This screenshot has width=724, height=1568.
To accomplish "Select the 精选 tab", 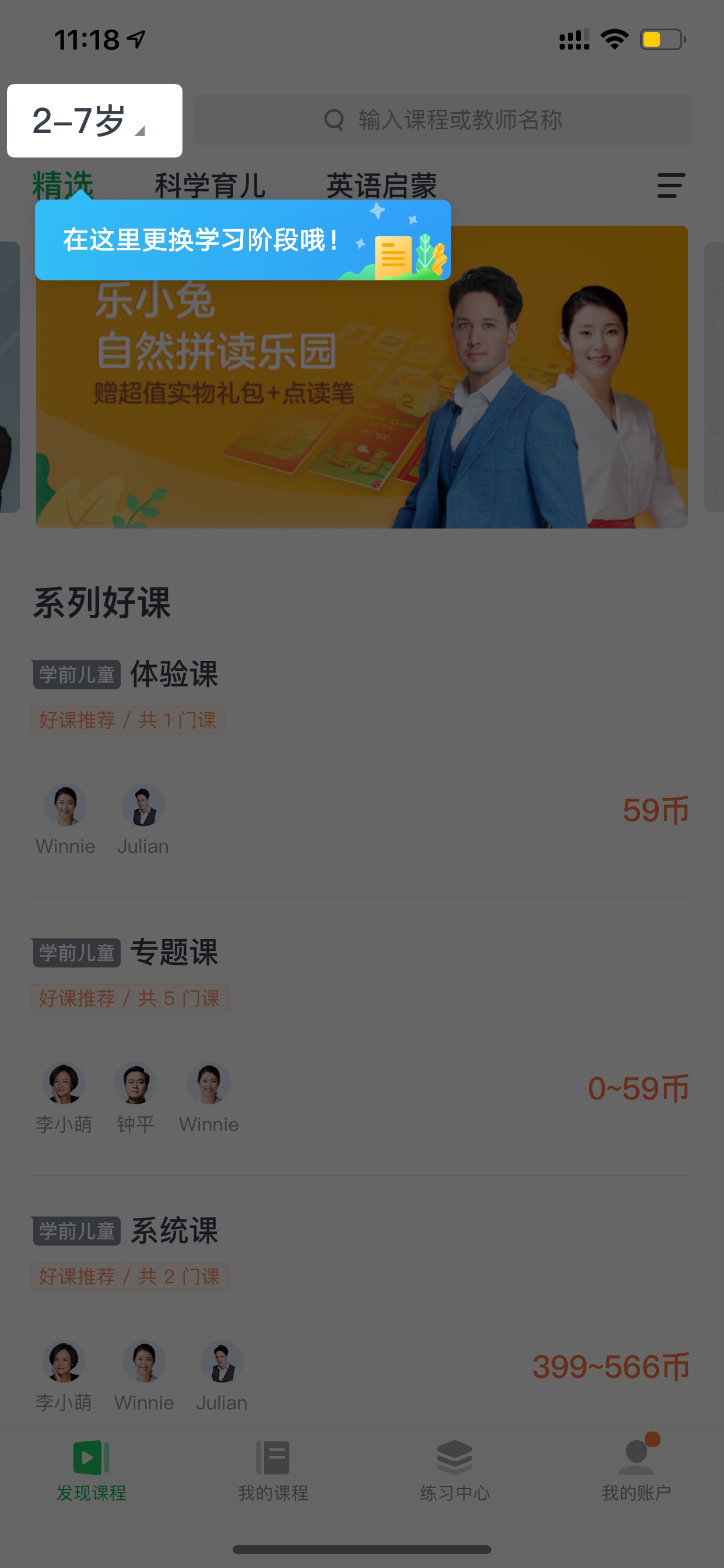I will coord(63,184).
